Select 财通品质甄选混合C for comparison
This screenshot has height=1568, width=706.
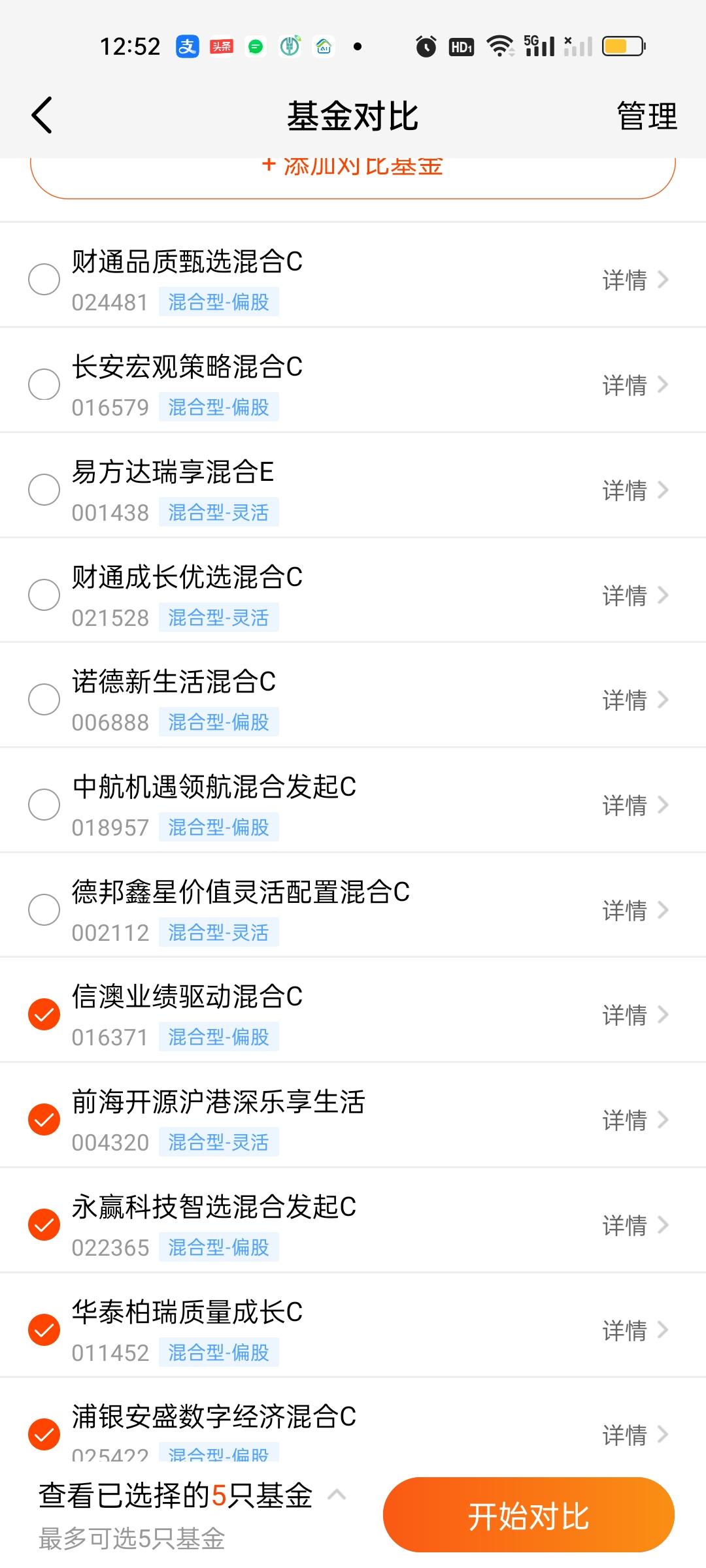pyautogui.click(x=44, y=280)
